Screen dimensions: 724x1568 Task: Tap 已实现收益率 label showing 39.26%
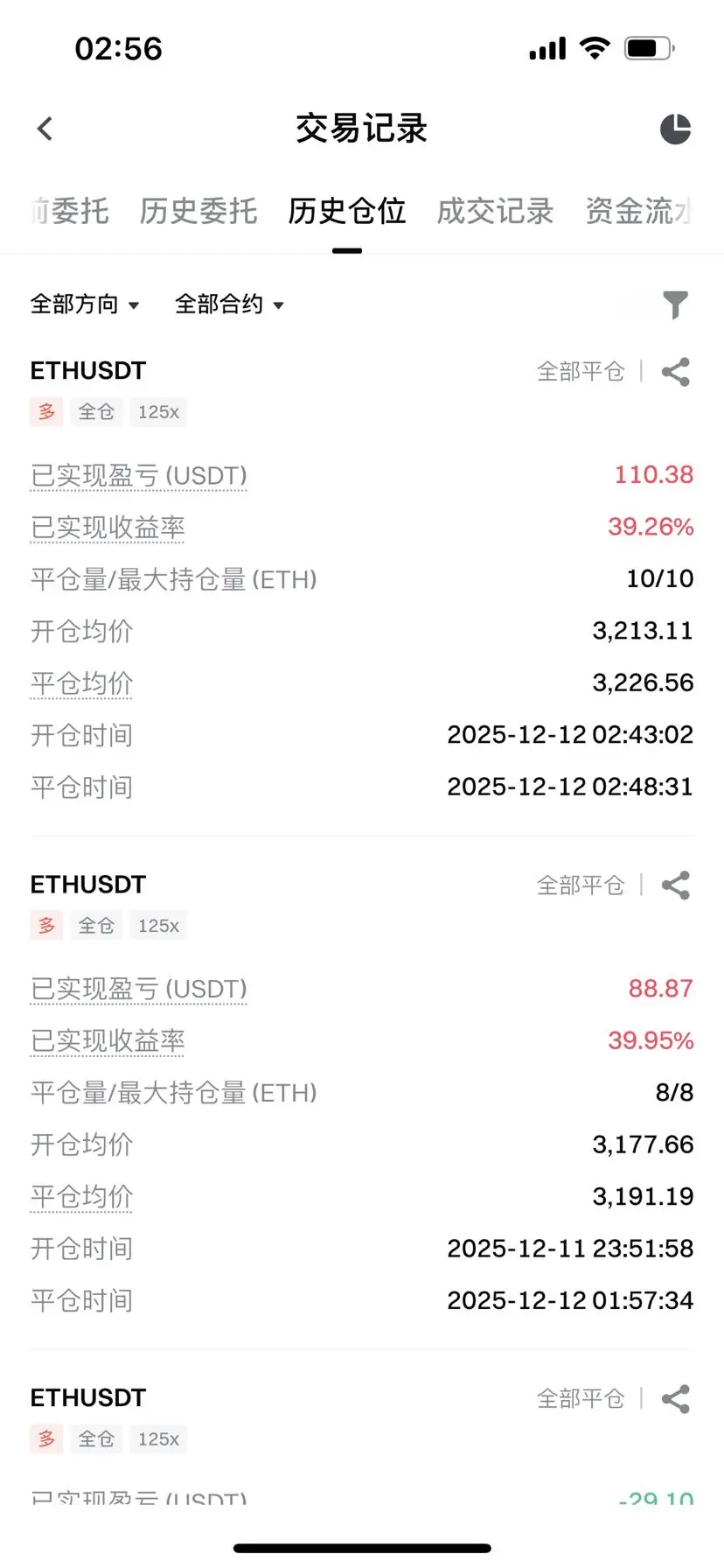tap(108, 528)
